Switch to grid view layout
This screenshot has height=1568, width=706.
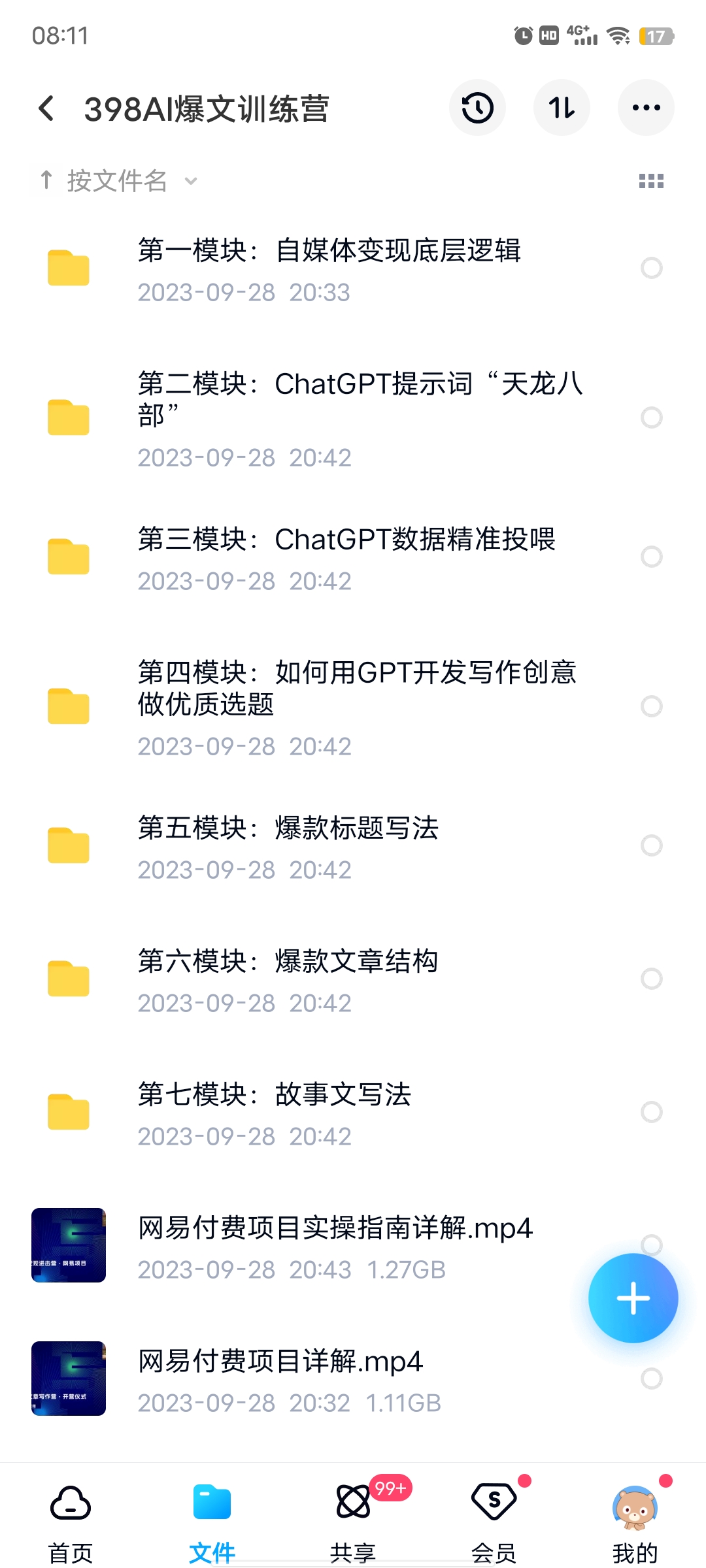point(651,181)
